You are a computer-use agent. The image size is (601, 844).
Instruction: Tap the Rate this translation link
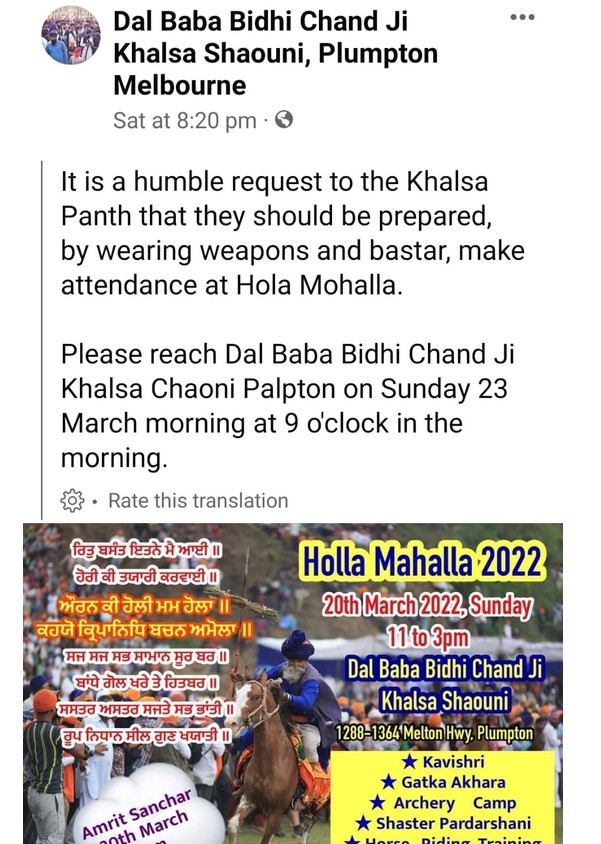coord(197,500)
